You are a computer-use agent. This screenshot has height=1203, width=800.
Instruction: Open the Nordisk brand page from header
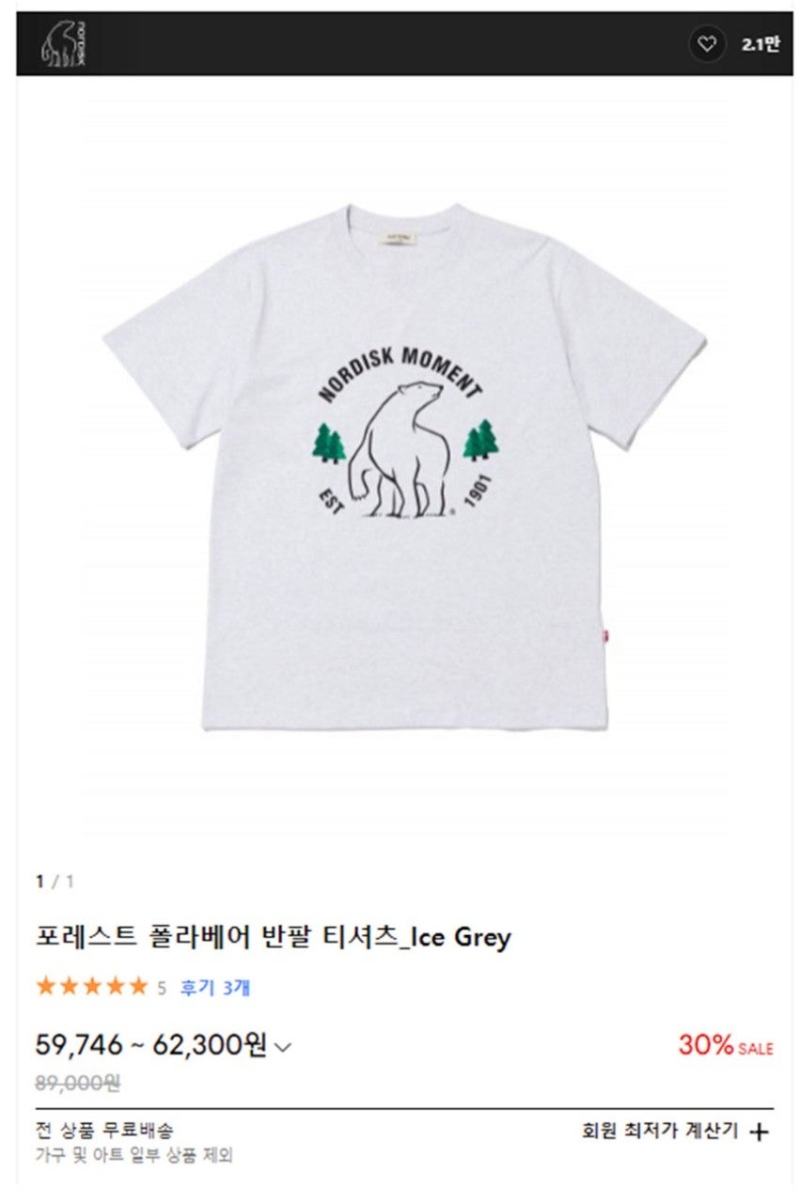(63, 45)
